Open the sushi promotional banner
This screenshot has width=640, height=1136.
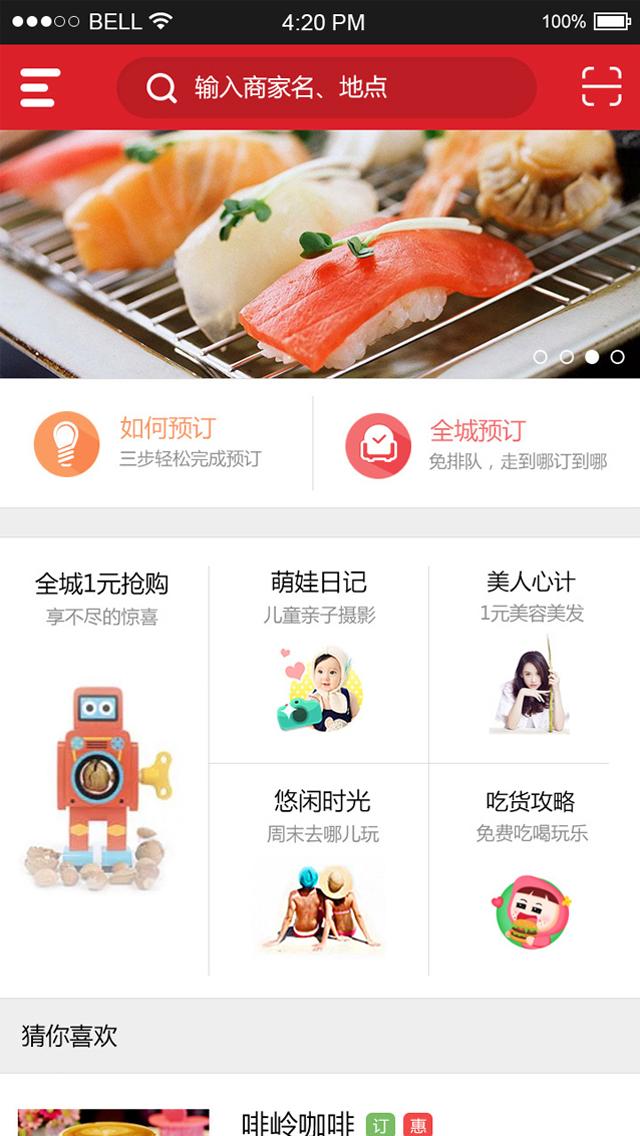(x=320, y=254)
